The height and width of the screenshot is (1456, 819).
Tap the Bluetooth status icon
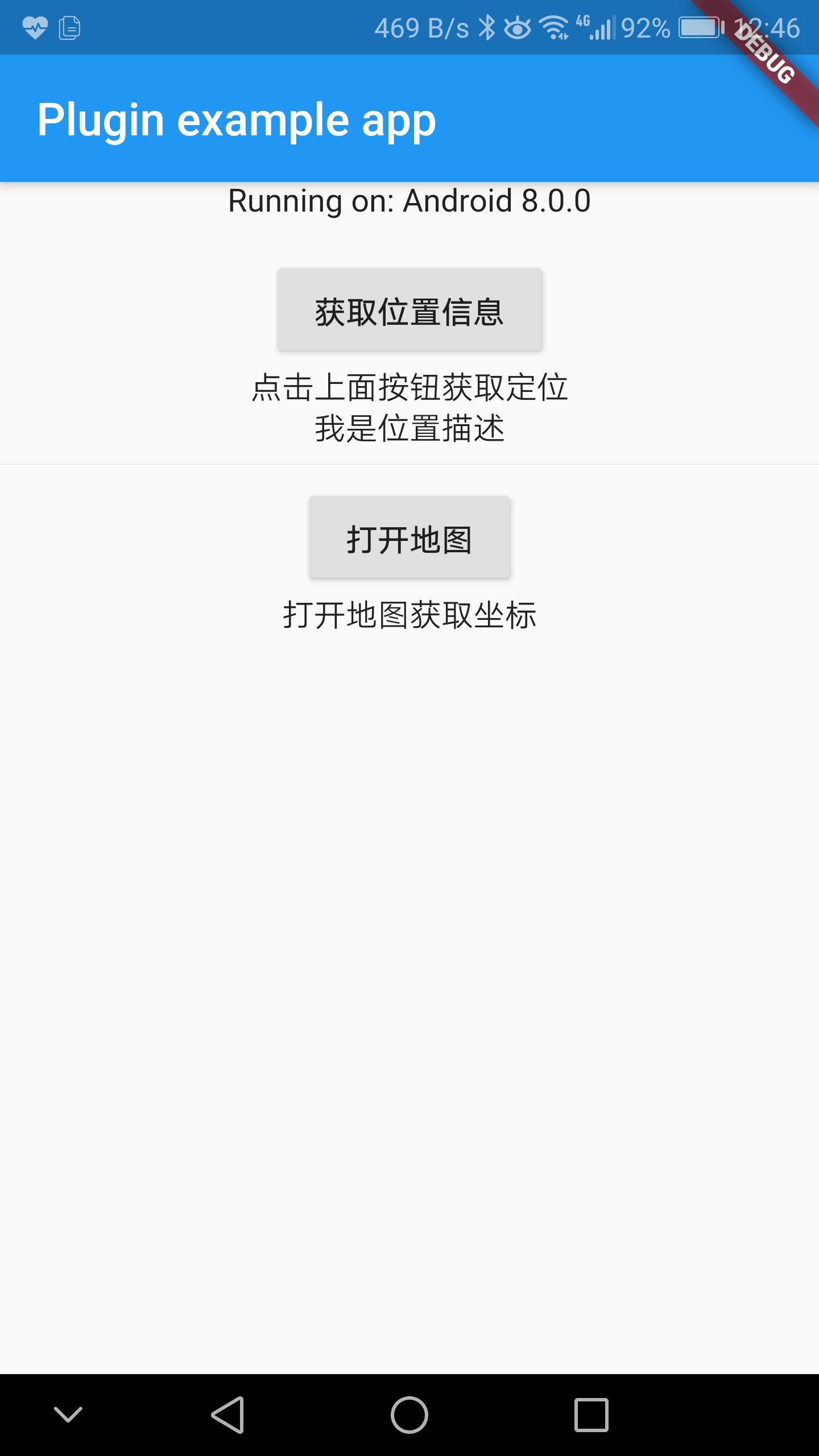click(x=487, y=27)
